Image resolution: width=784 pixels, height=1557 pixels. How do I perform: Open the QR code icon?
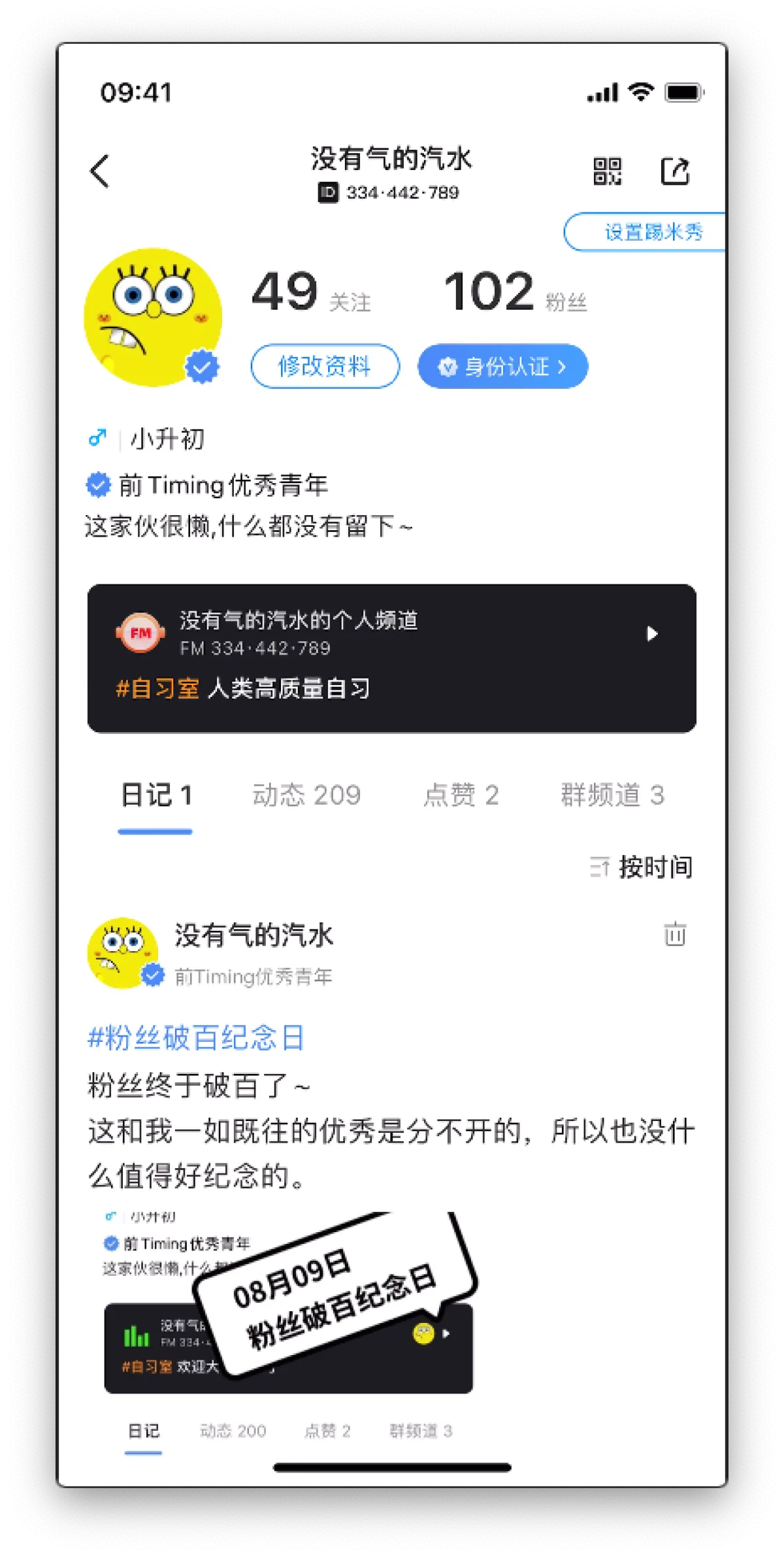607,172
